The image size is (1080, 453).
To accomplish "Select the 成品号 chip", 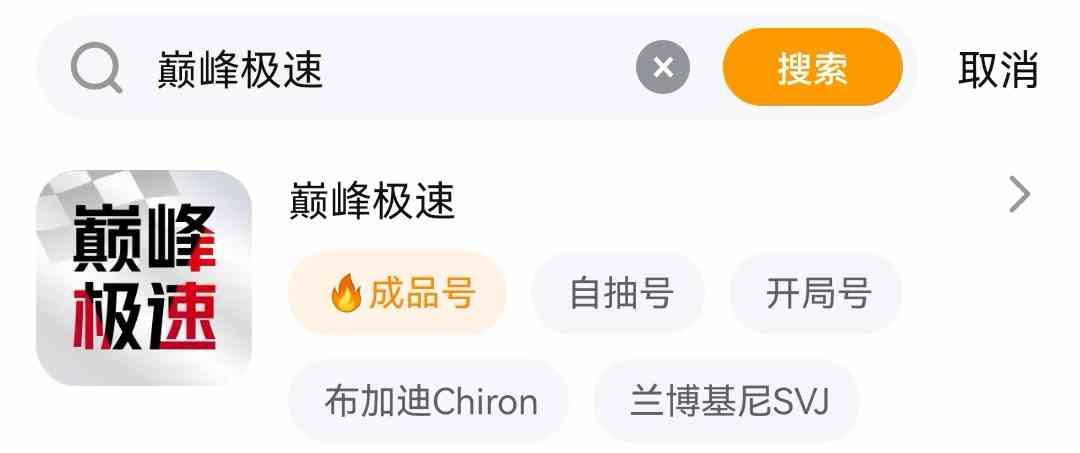I will point(398,294).
